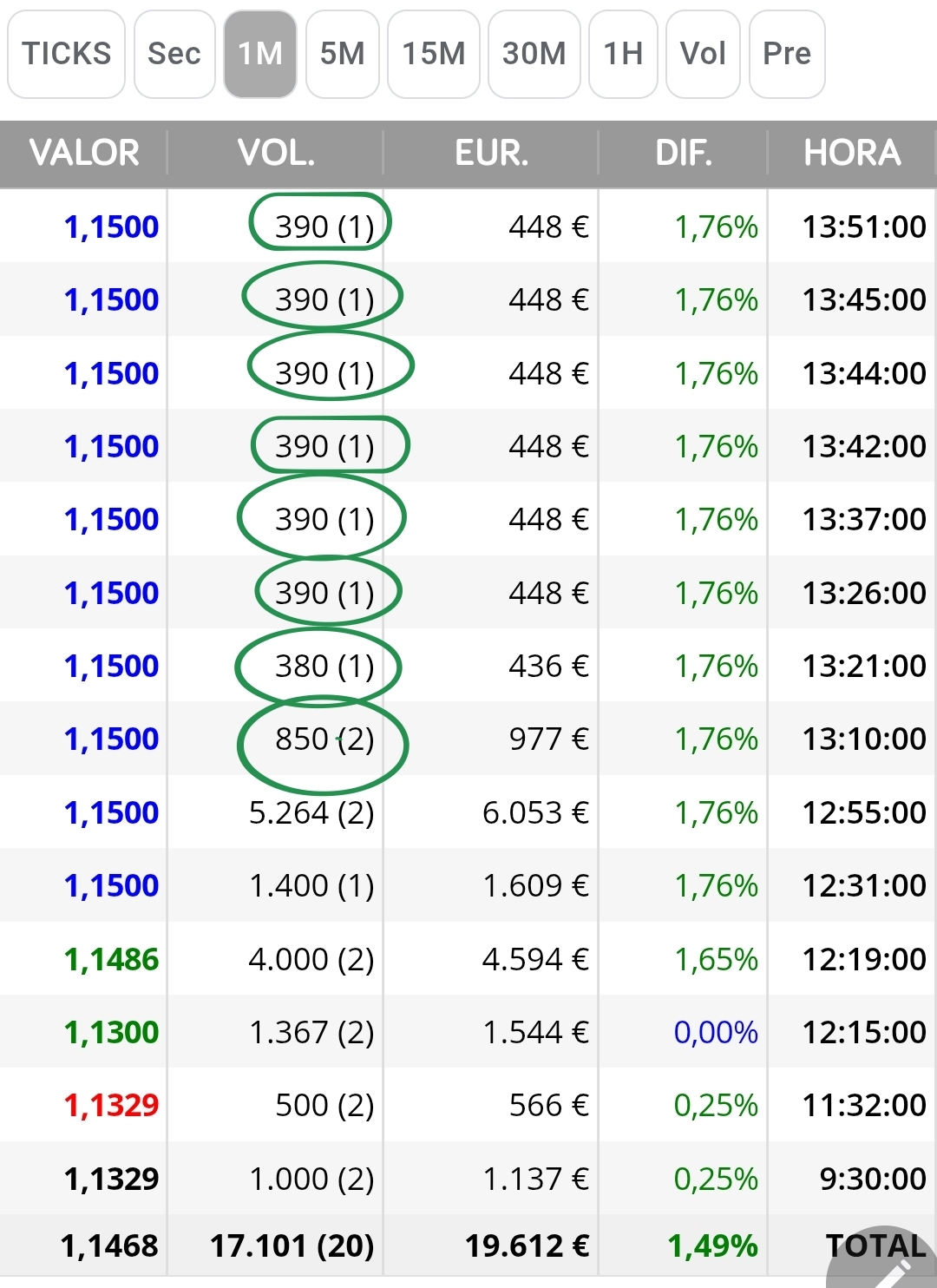Screen dimensions: 937x1288
Task: Select the Sec interval tab
Action: click(x=174, y=54)
